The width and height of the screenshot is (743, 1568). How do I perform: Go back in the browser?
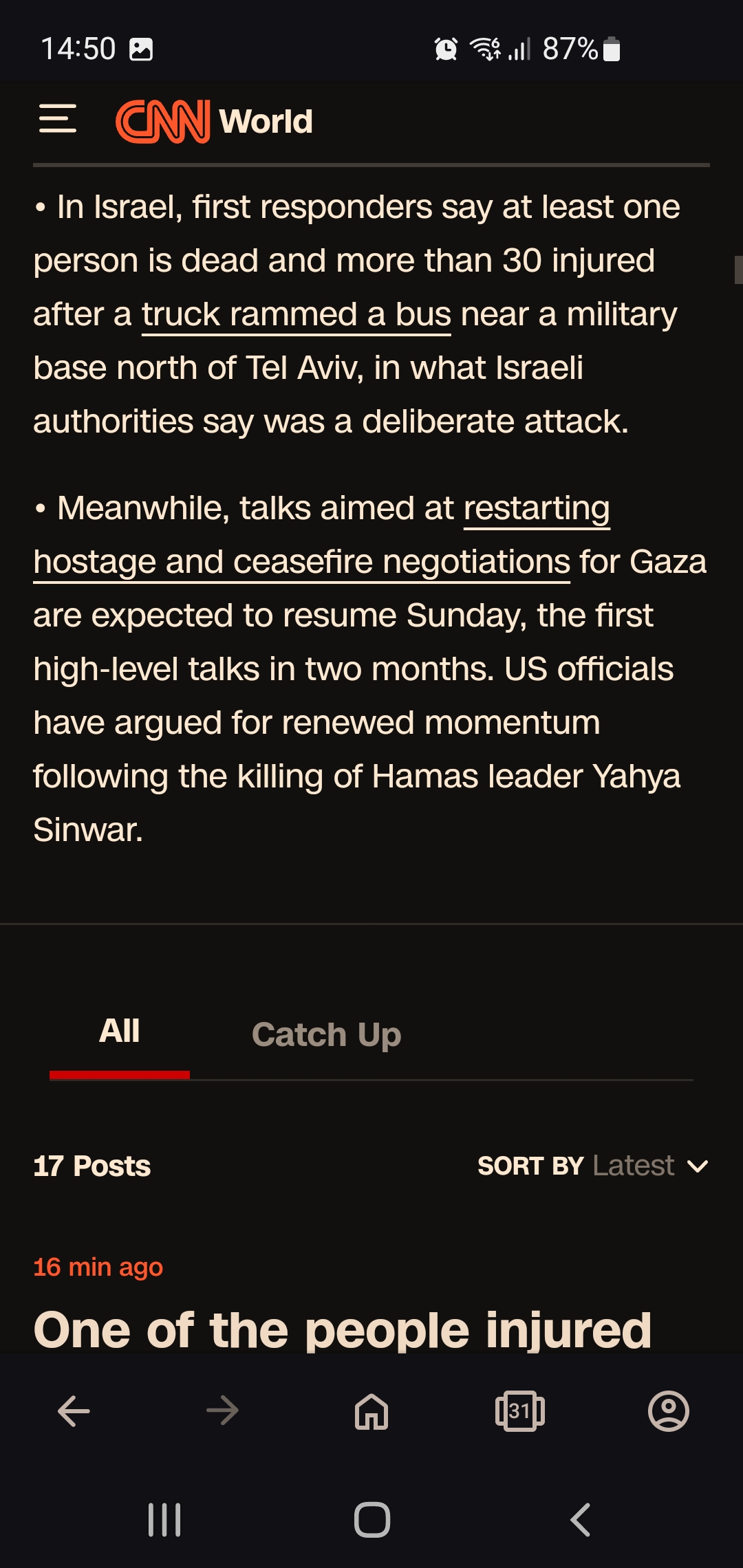tap(74, 1411)
